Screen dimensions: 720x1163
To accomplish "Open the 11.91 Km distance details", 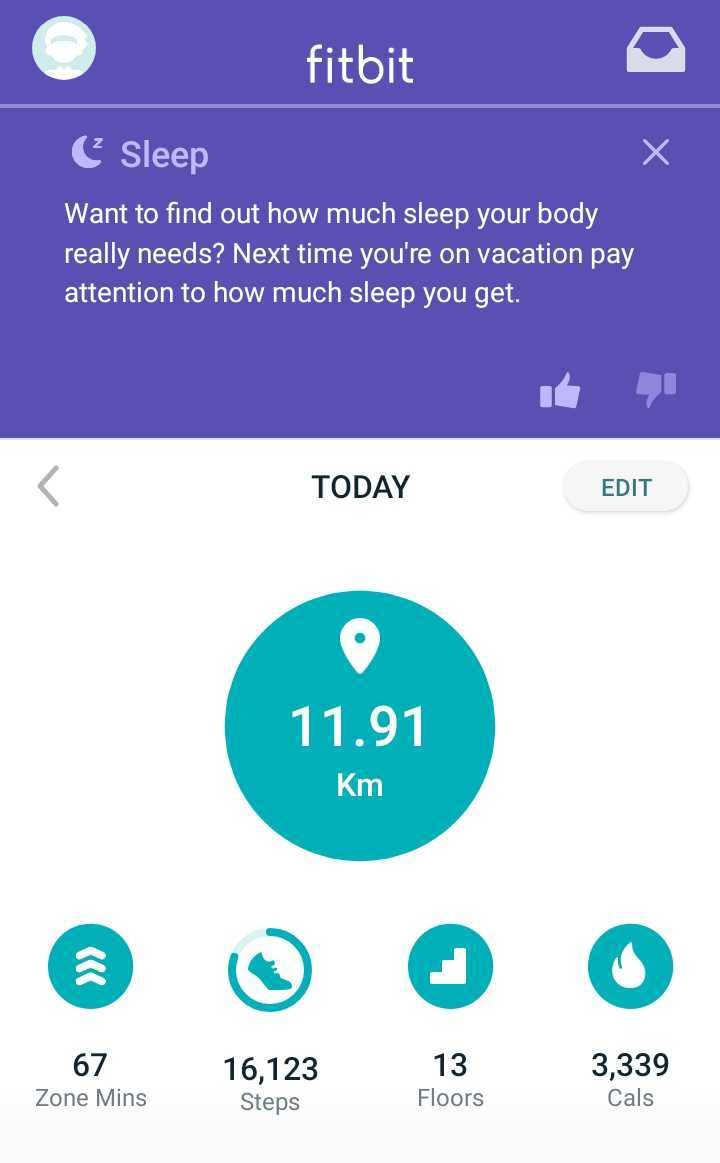I will coord(360,725).
